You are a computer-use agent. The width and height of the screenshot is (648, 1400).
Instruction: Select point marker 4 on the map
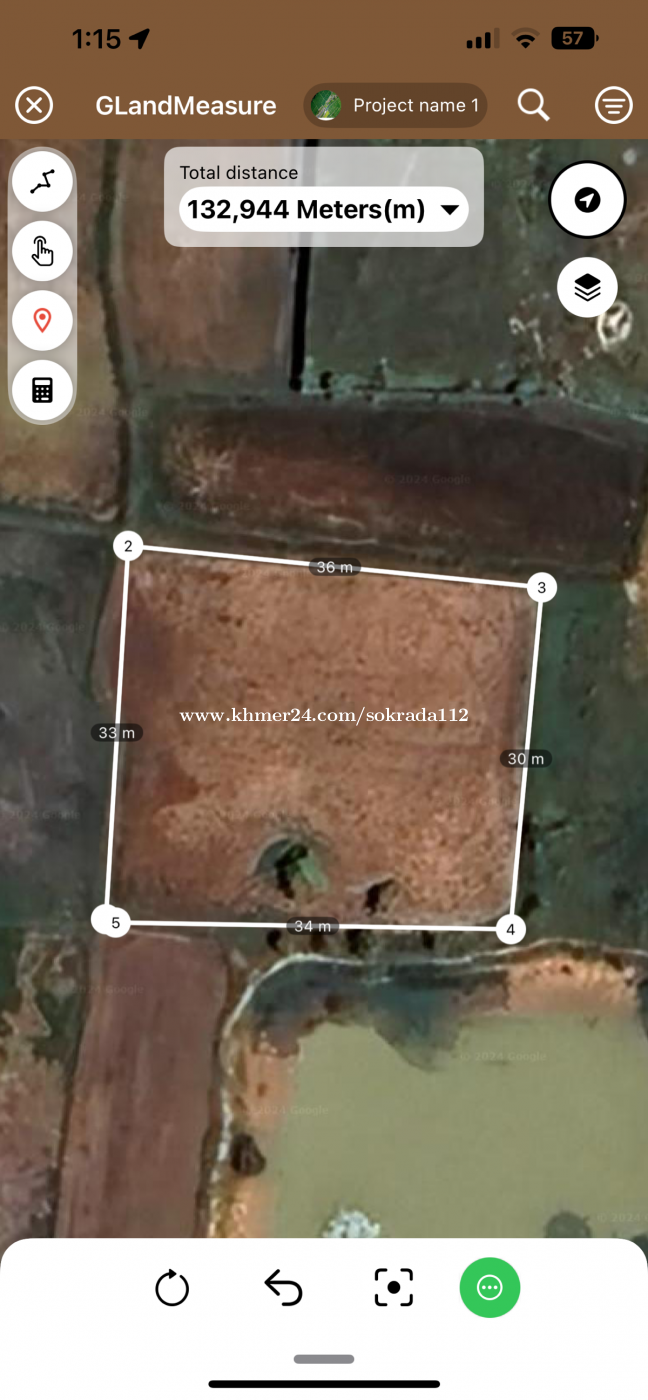pyautogui.click(x=511, y=929)
